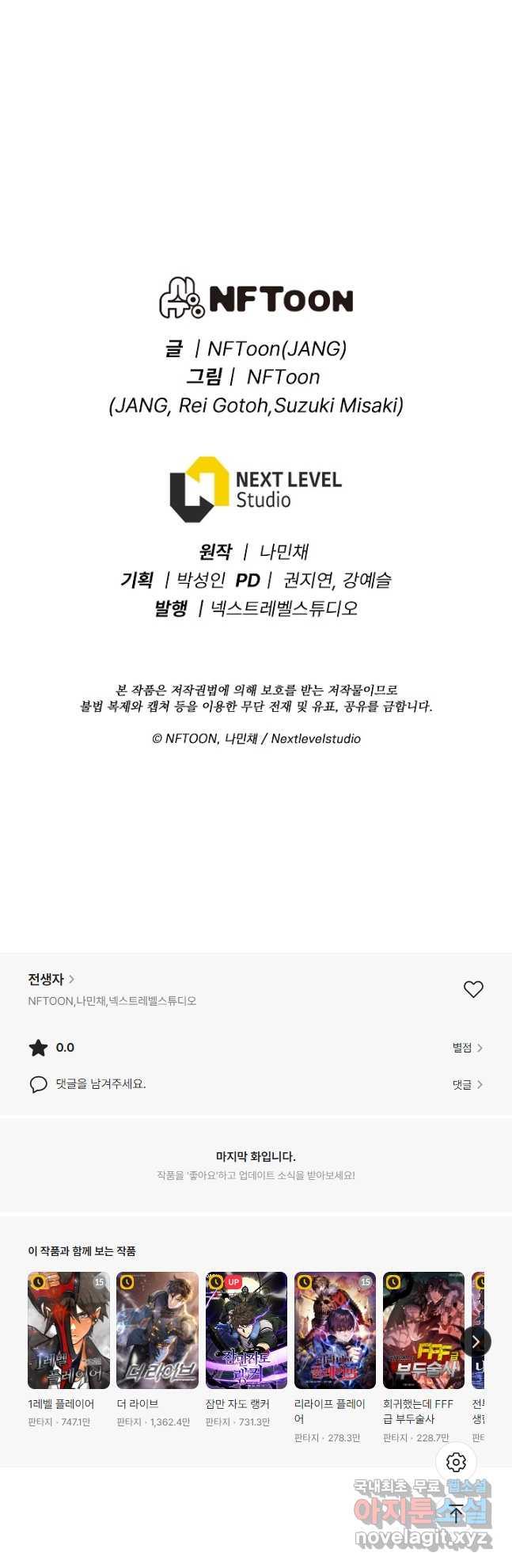This screenshot has width=512, height=1568.
Task: Open the 잠만 자도 랭커 webtoon
Action: pos(246,1330)
